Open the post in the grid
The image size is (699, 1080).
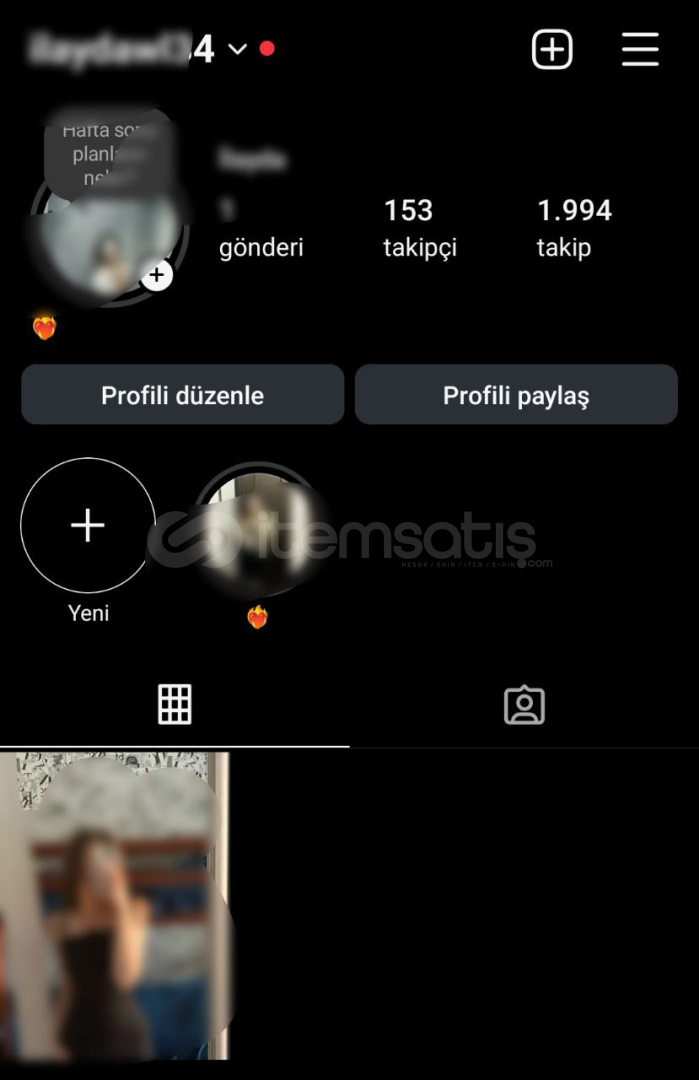(x=115, y=905)
